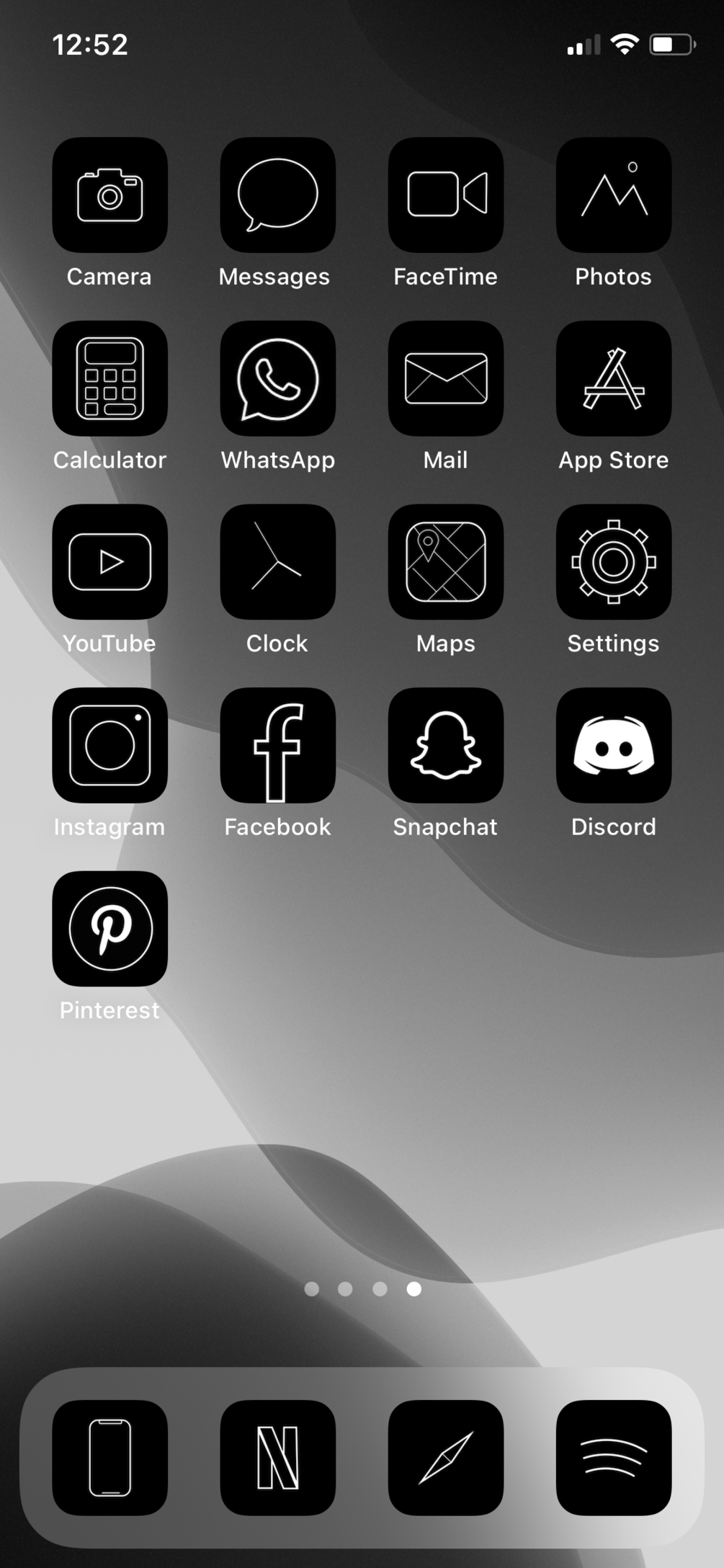Viewport: 724px width, 1568px height.
Task: Launch Instagram
Action: 110,745
